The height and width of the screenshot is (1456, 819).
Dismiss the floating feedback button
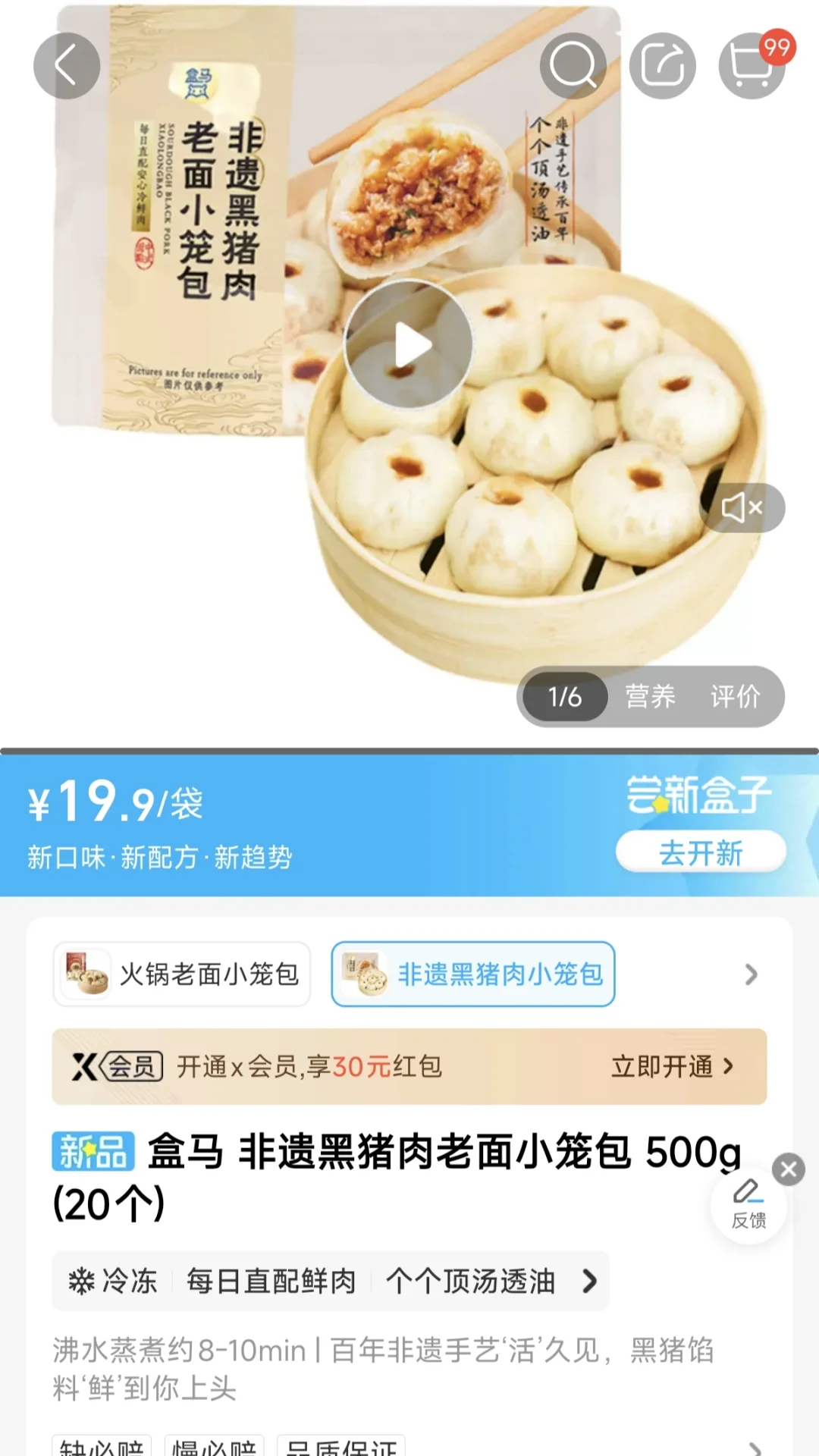tap(789, 1169)
